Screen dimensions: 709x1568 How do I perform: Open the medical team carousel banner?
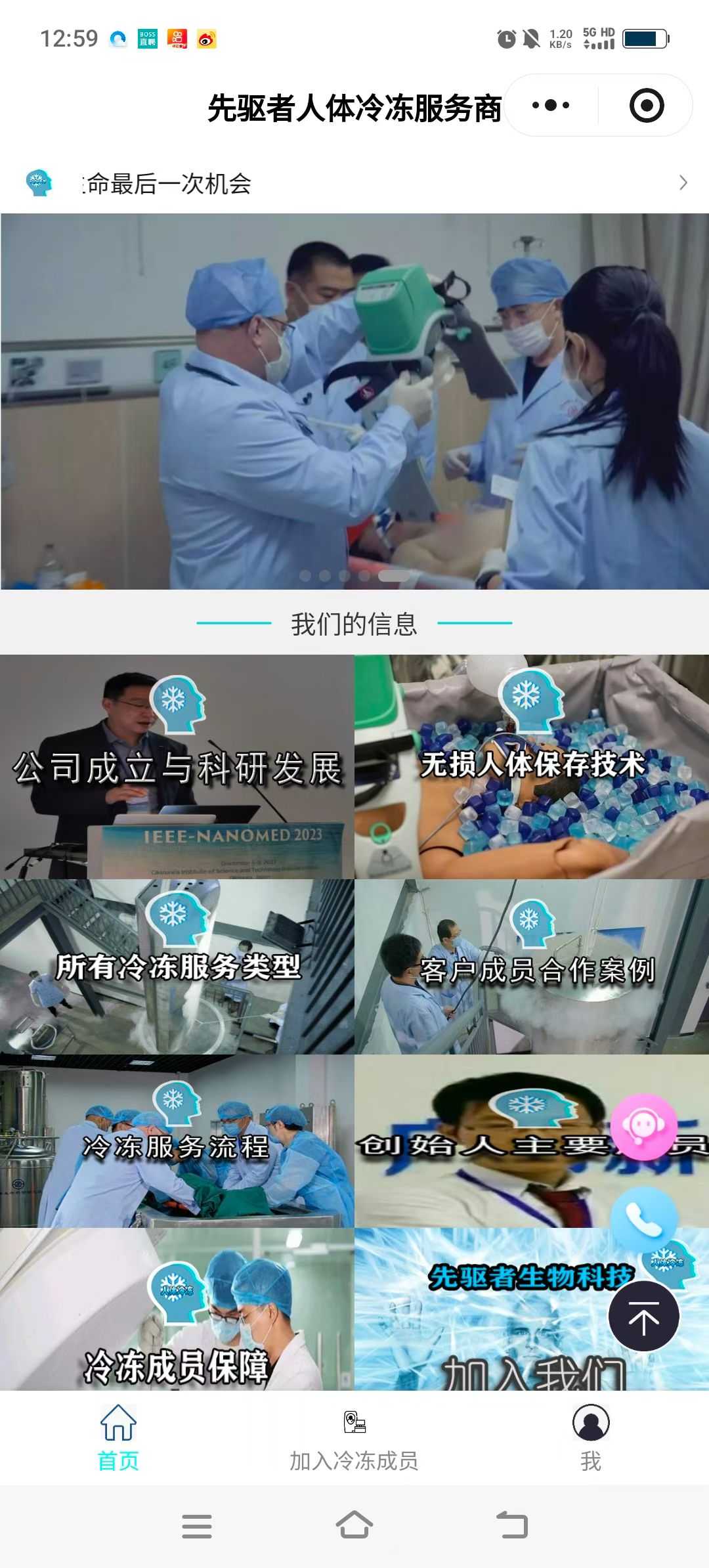(354, 401)
